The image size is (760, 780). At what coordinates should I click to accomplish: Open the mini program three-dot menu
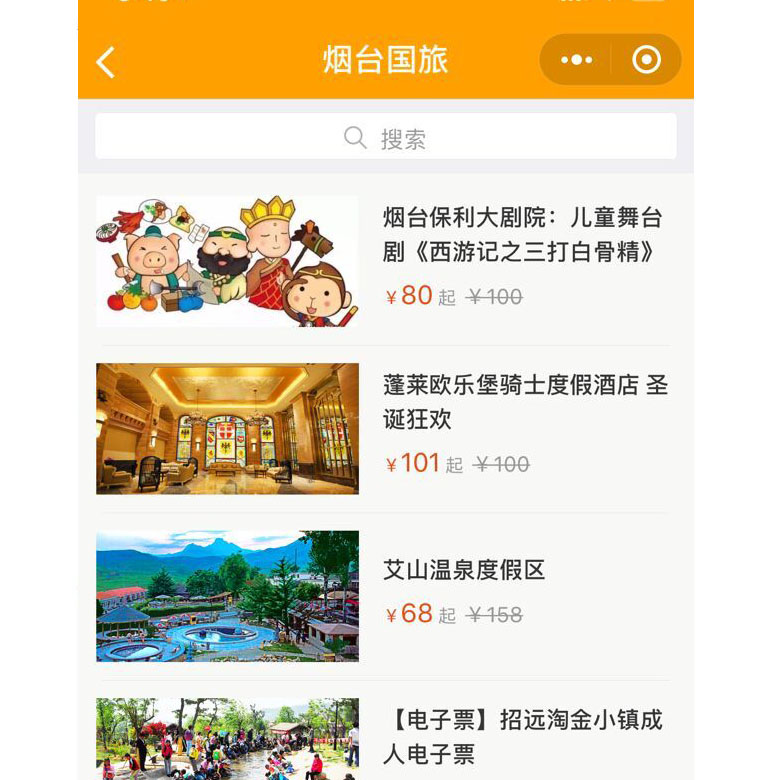577,60
